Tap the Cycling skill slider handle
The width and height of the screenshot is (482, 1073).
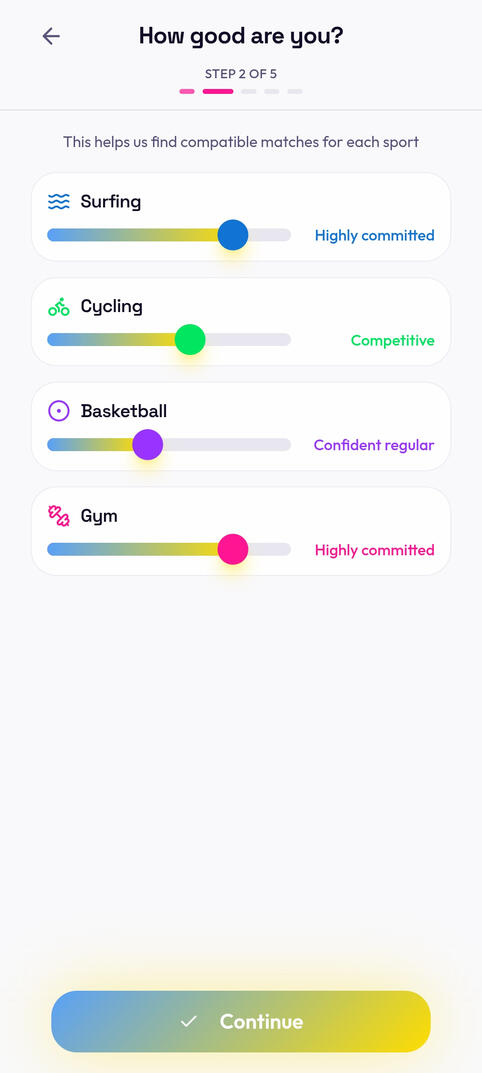[190, 339]
